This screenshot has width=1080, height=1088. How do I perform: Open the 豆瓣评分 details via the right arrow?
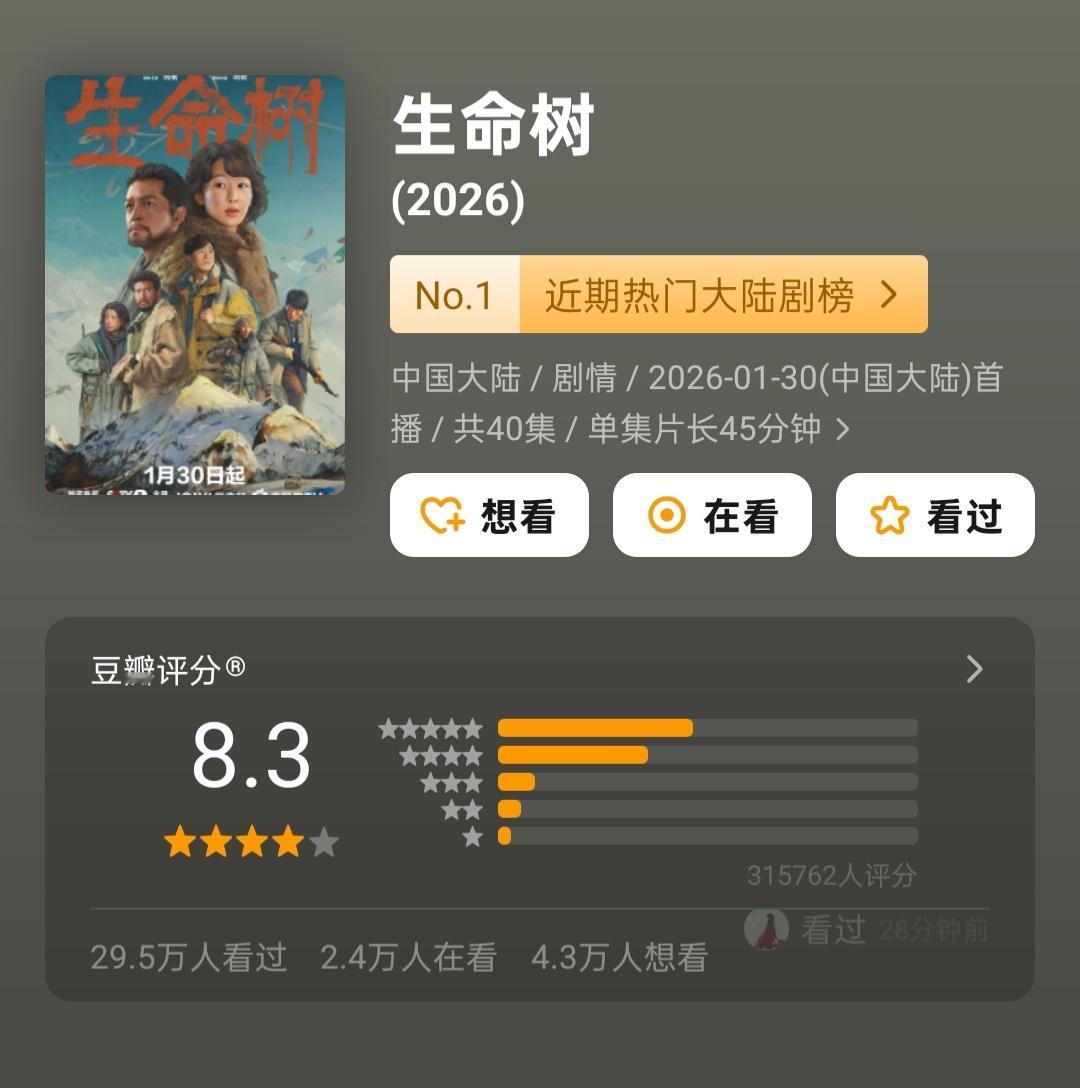point(972,669)
